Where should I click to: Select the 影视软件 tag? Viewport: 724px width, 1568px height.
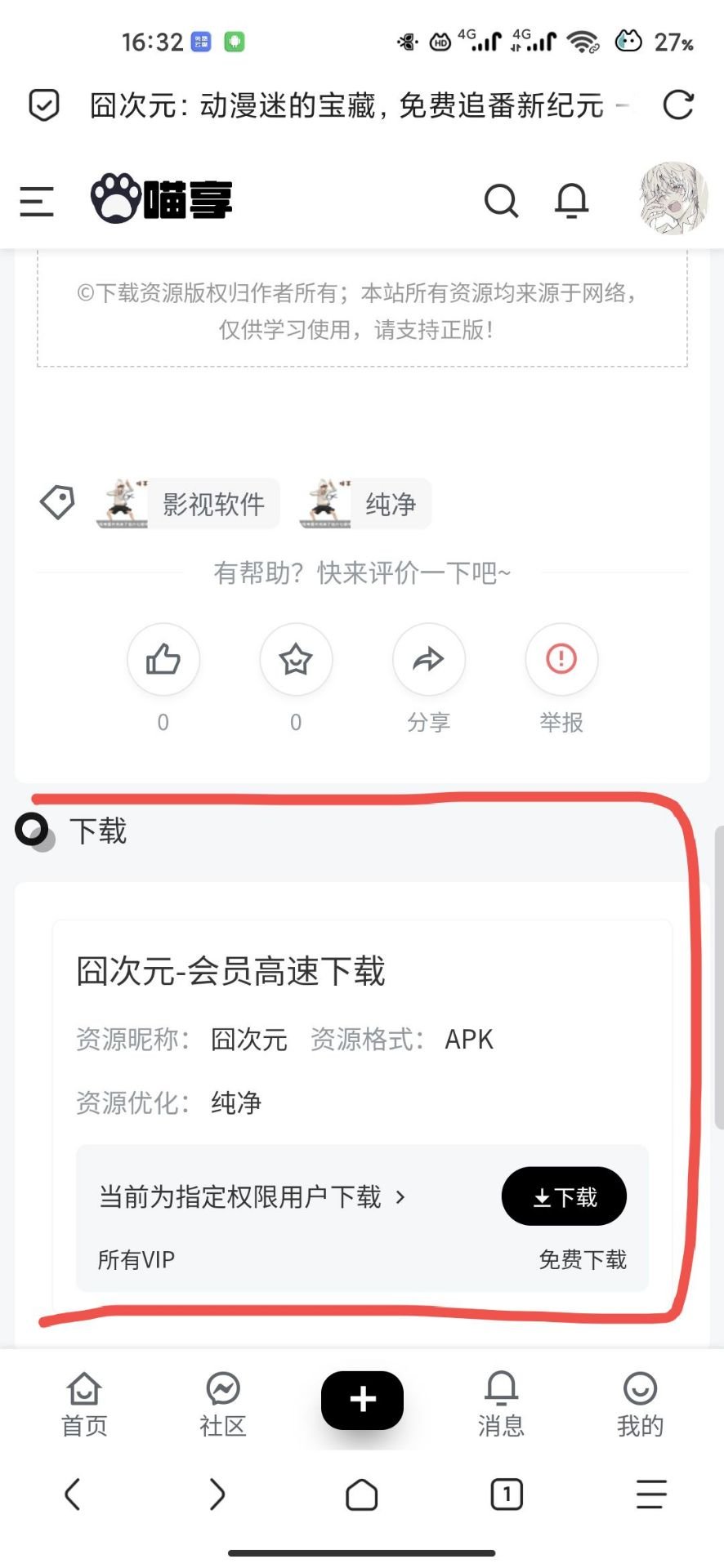pyautogui.click(x=190, y=504)
